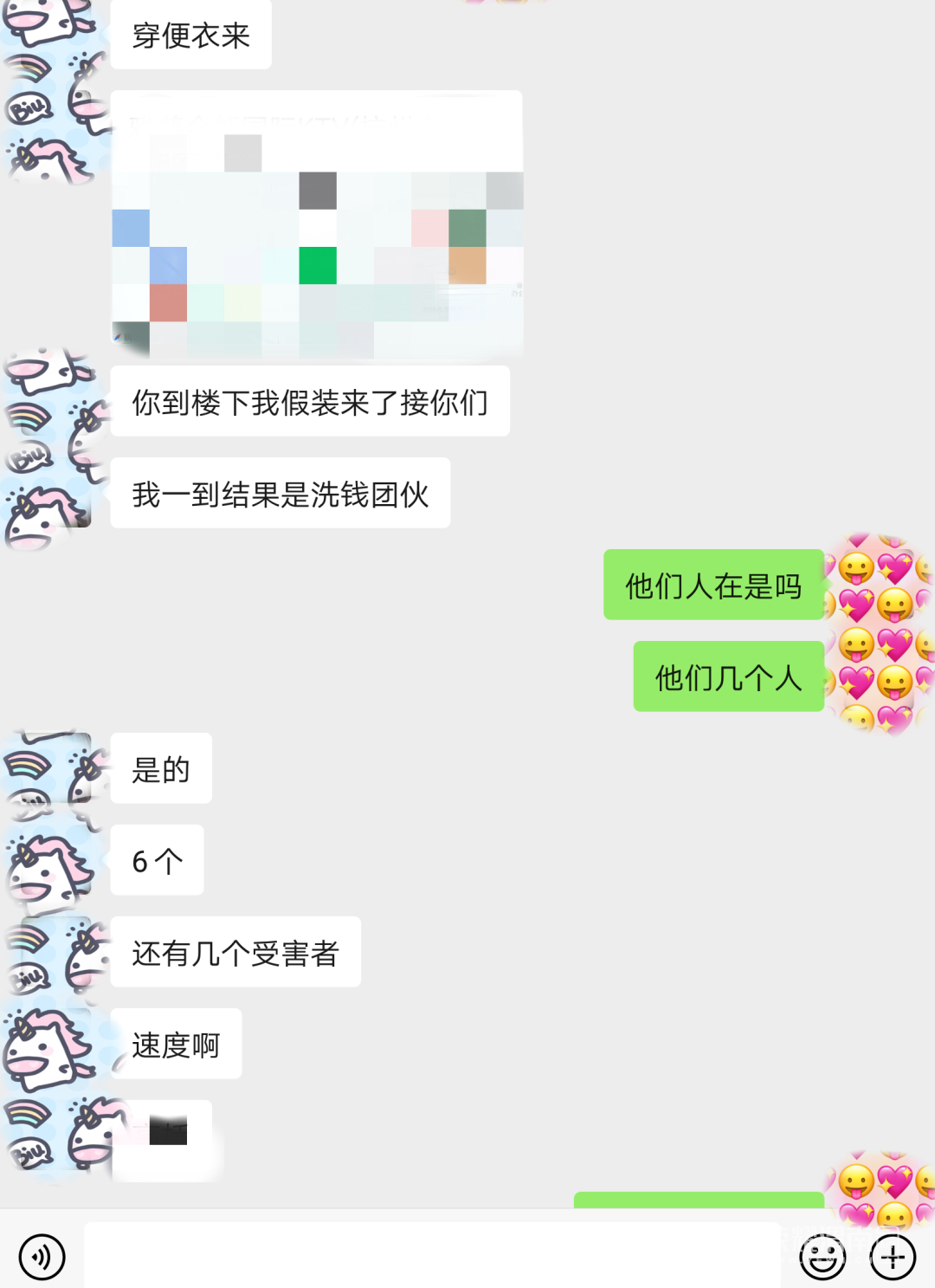
Task: Switch to voice message input
Action: [42, 1256]
